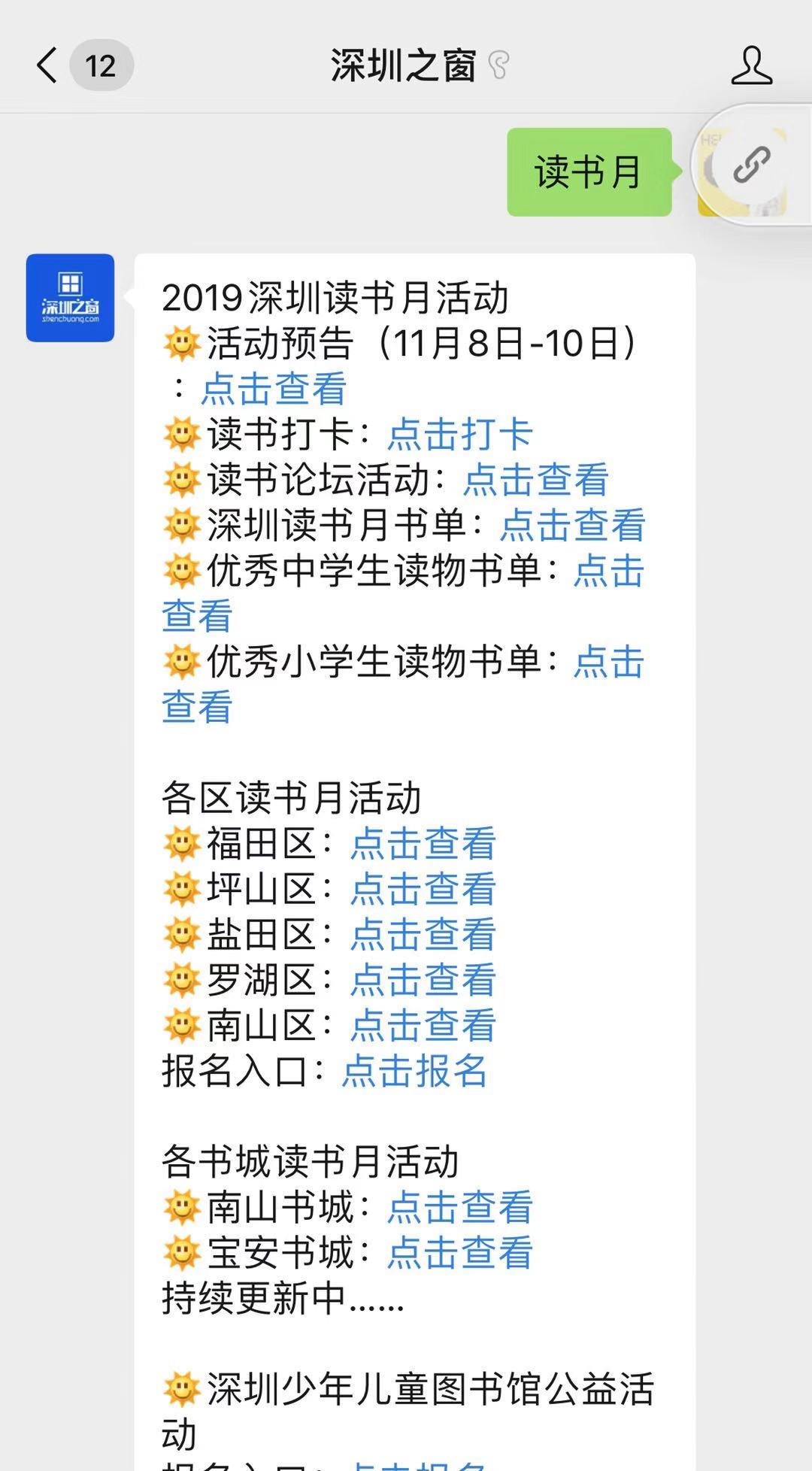Tap 点击报名 under 各区读书月活动

[x=414, y=1071]
